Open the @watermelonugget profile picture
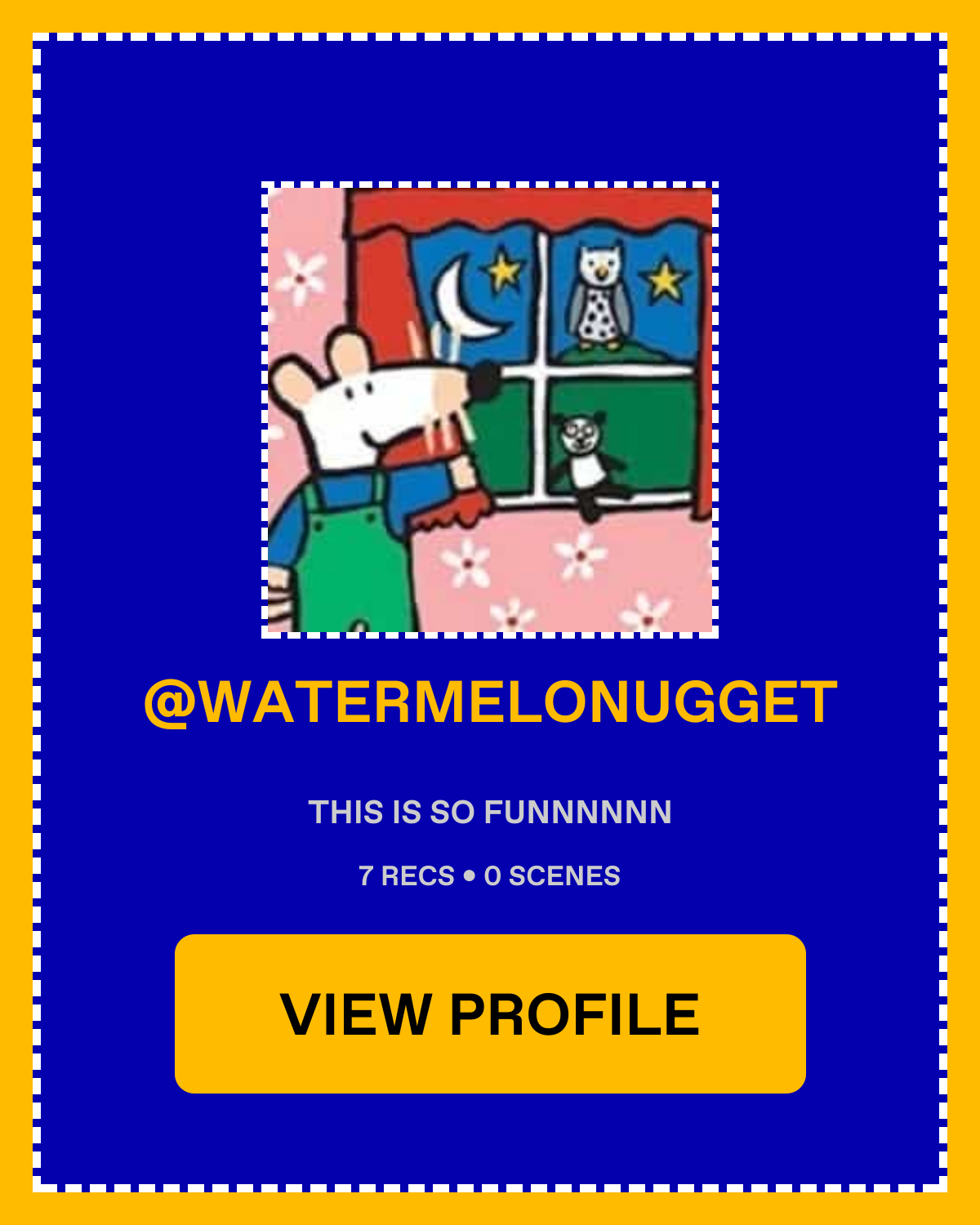The image size is (980, 1225). [x=490, y=410]
